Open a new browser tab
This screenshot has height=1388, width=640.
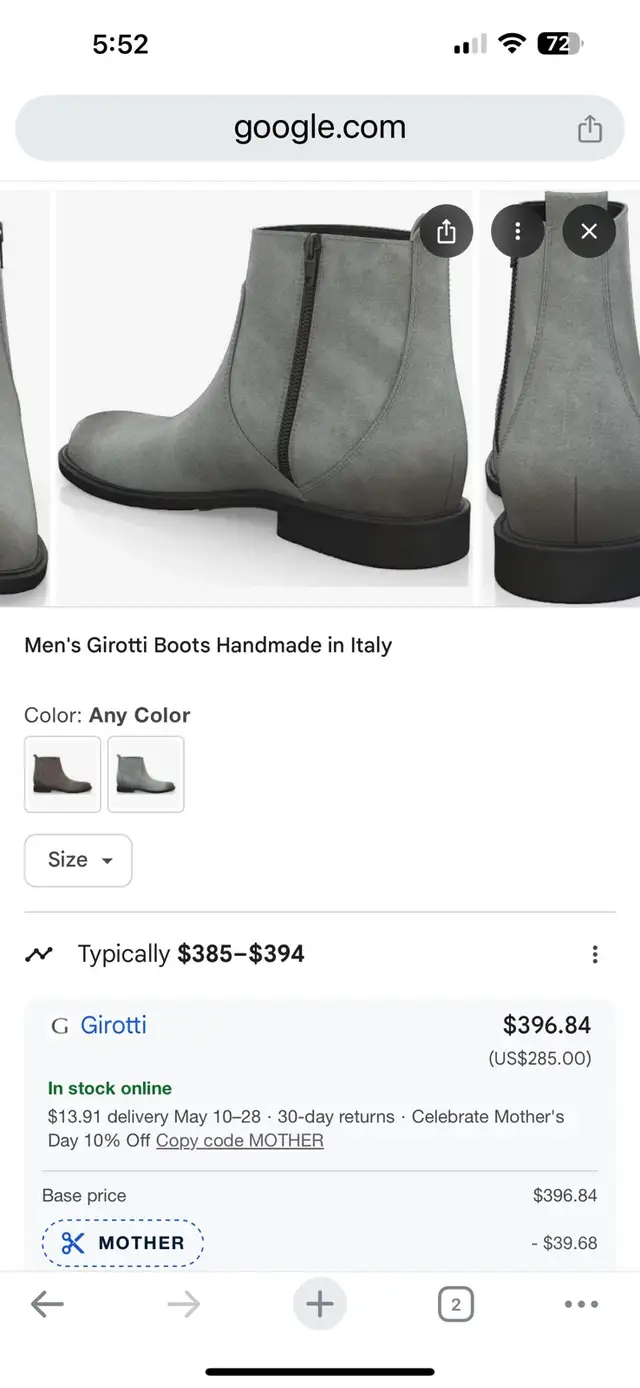[x=320, y=1304]
